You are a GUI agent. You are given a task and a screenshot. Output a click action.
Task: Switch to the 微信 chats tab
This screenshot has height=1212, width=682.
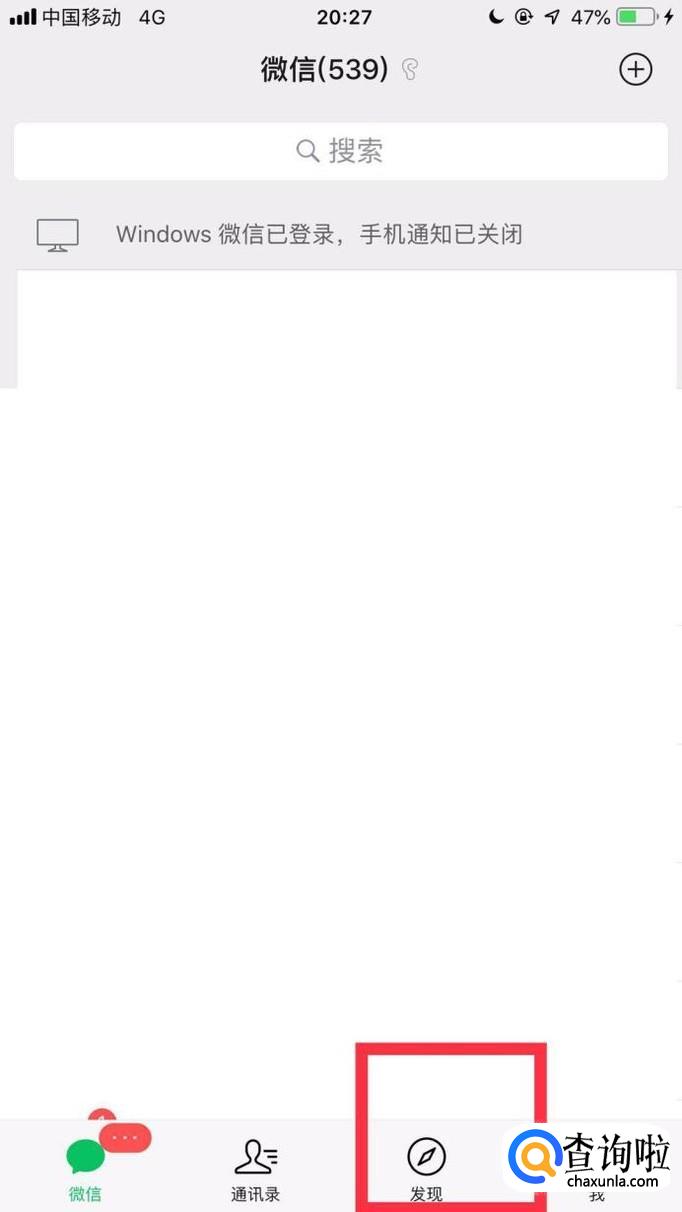coord(86,1168)
